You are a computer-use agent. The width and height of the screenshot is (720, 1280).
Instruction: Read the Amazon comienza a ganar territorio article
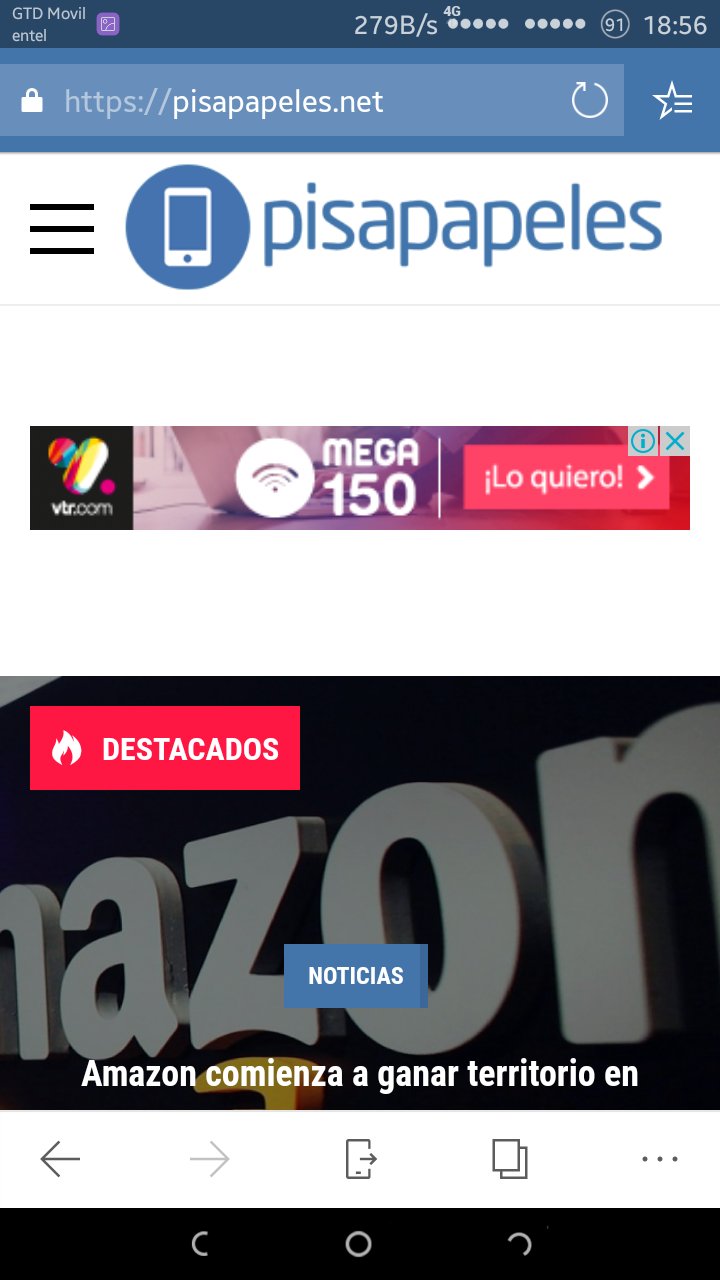click(x=359, y=1075)
